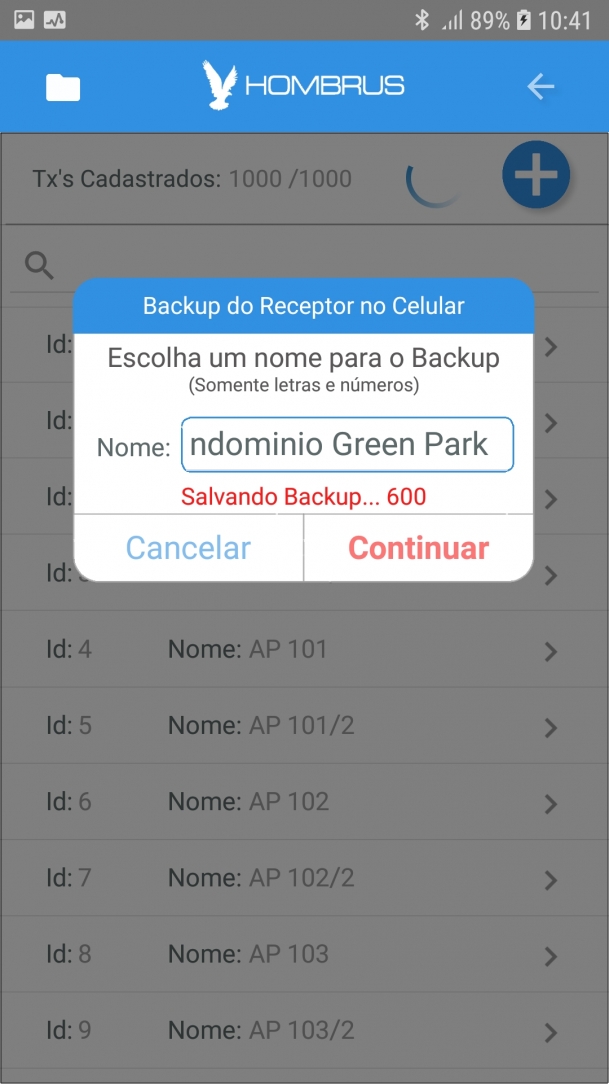Add a new transmitter with the plus button

(536, 175)
